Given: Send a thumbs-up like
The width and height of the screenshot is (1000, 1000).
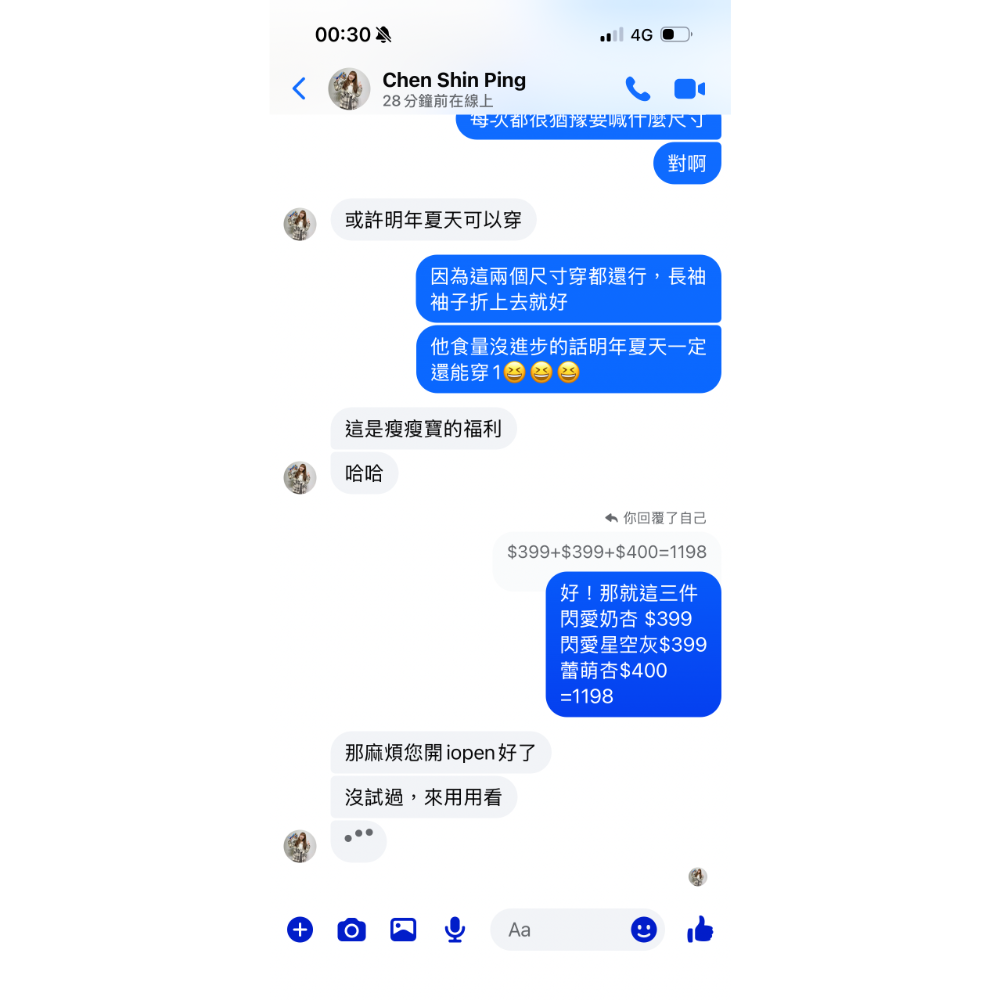Looking at the screenshot, I should point(700,930).
